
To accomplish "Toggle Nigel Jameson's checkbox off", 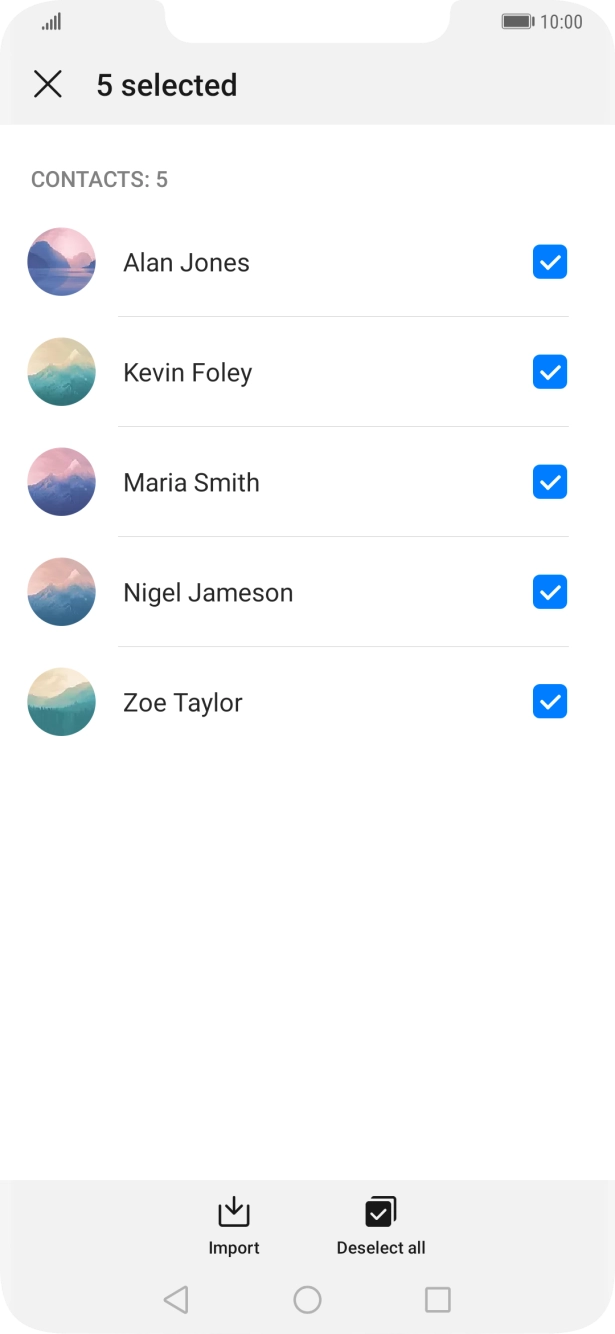I will (x=550, y=592).
